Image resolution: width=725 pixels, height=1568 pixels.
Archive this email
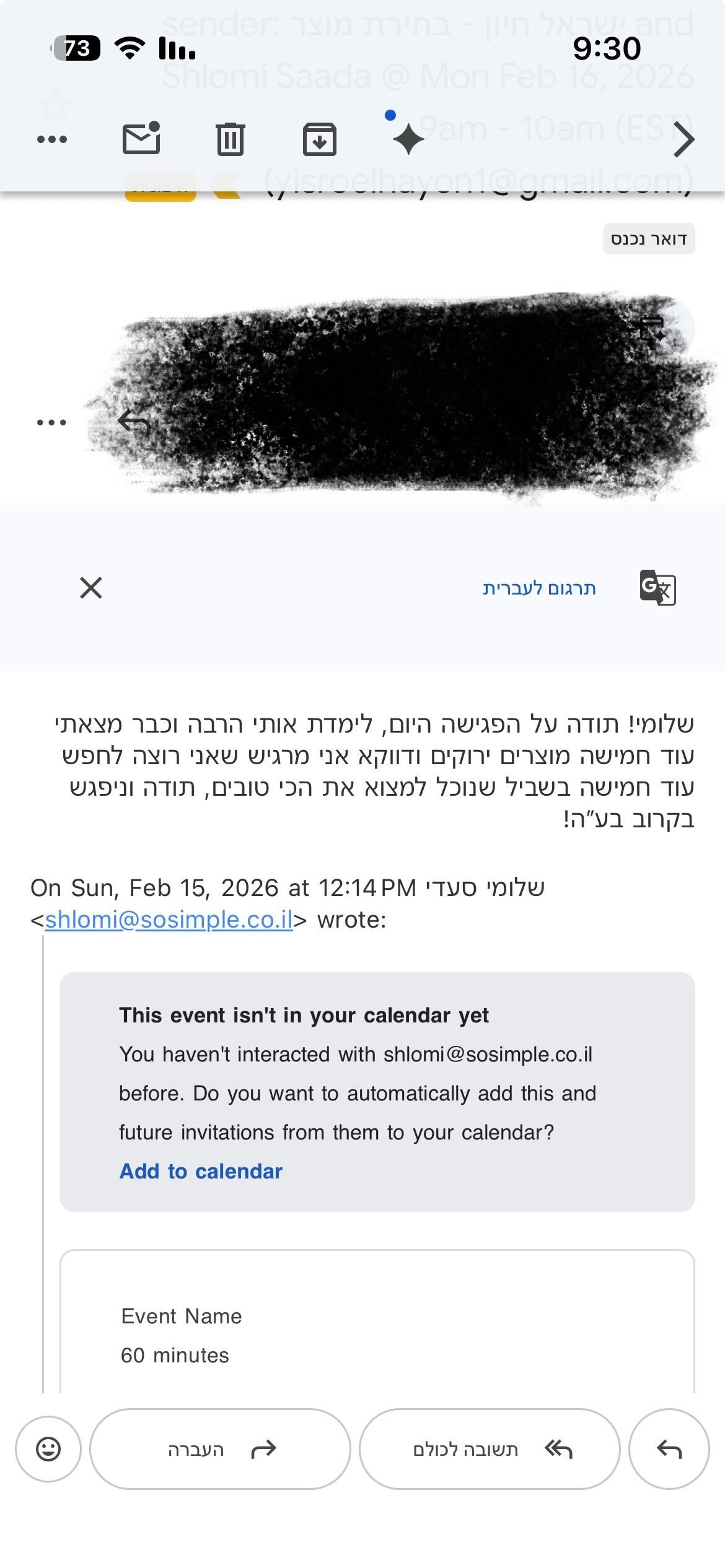(319, 139)
